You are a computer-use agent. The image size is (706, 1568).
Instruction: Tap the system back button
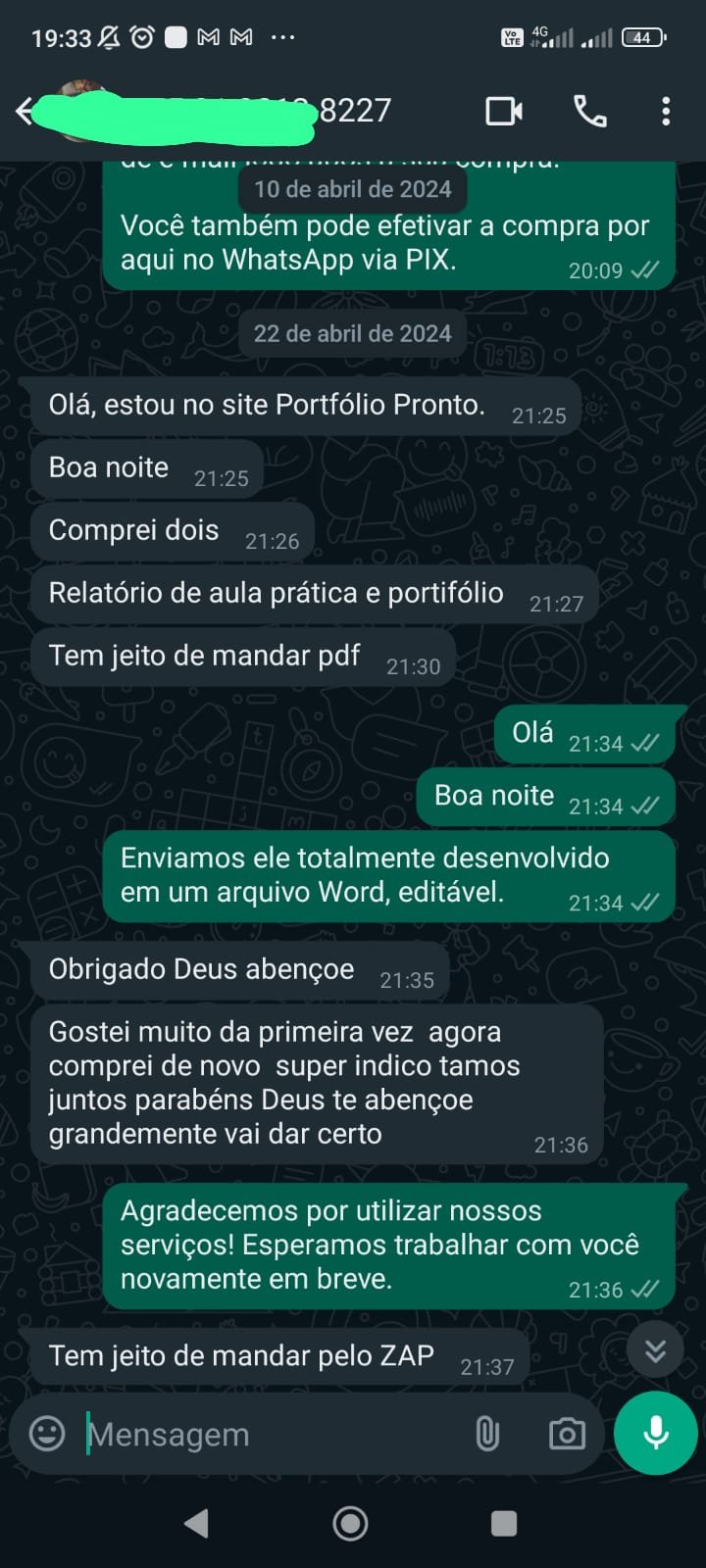196,1523
